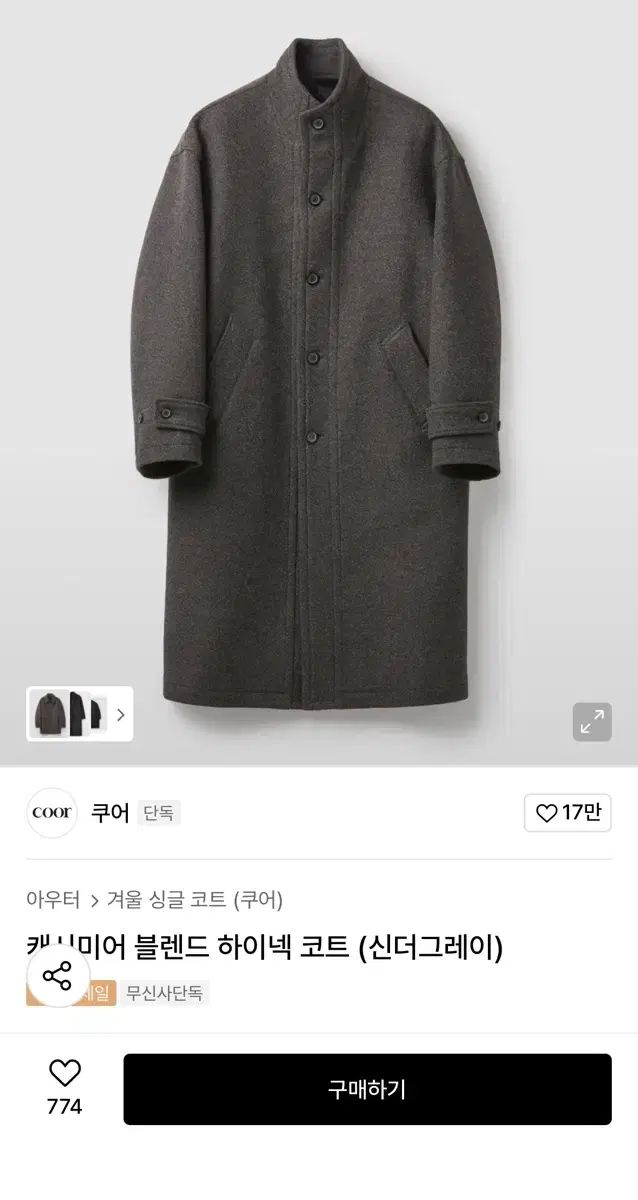The width and height of the screenshot is (638, 1200).
Task: Tap the 구매하기 purchase button
Action: pos(367,1089)
